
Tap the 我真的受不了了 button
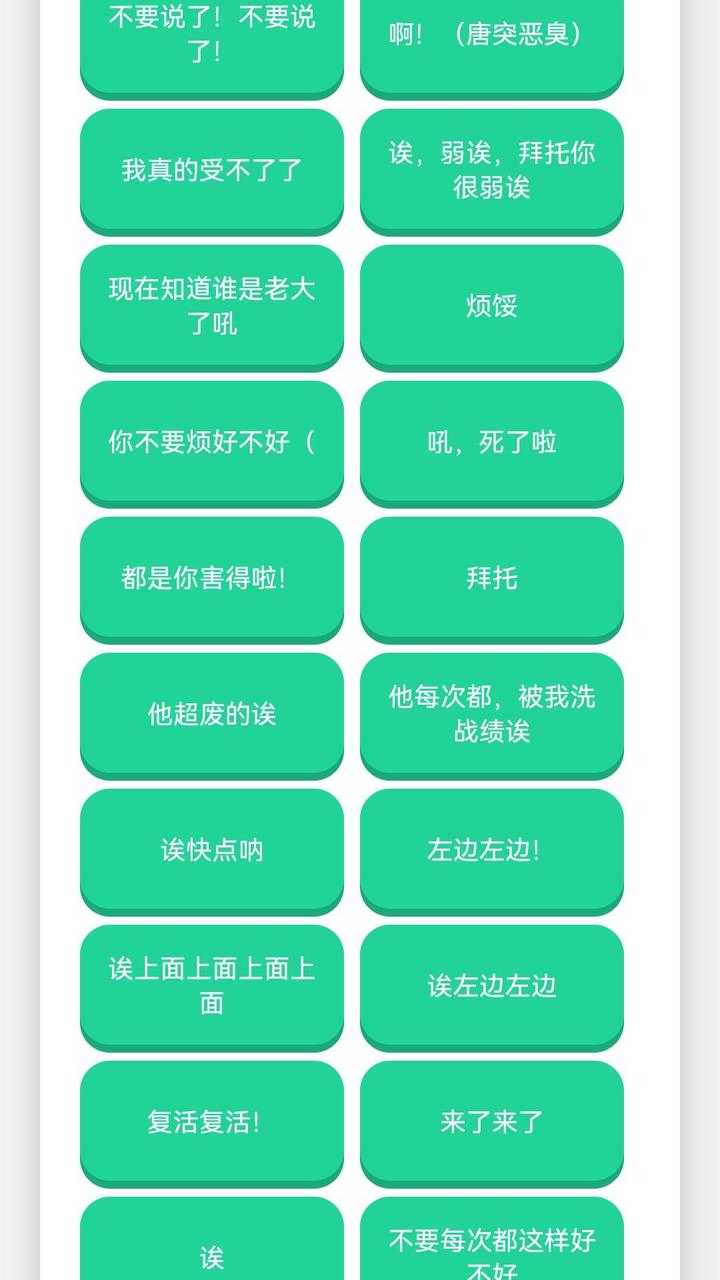(212, 170)
